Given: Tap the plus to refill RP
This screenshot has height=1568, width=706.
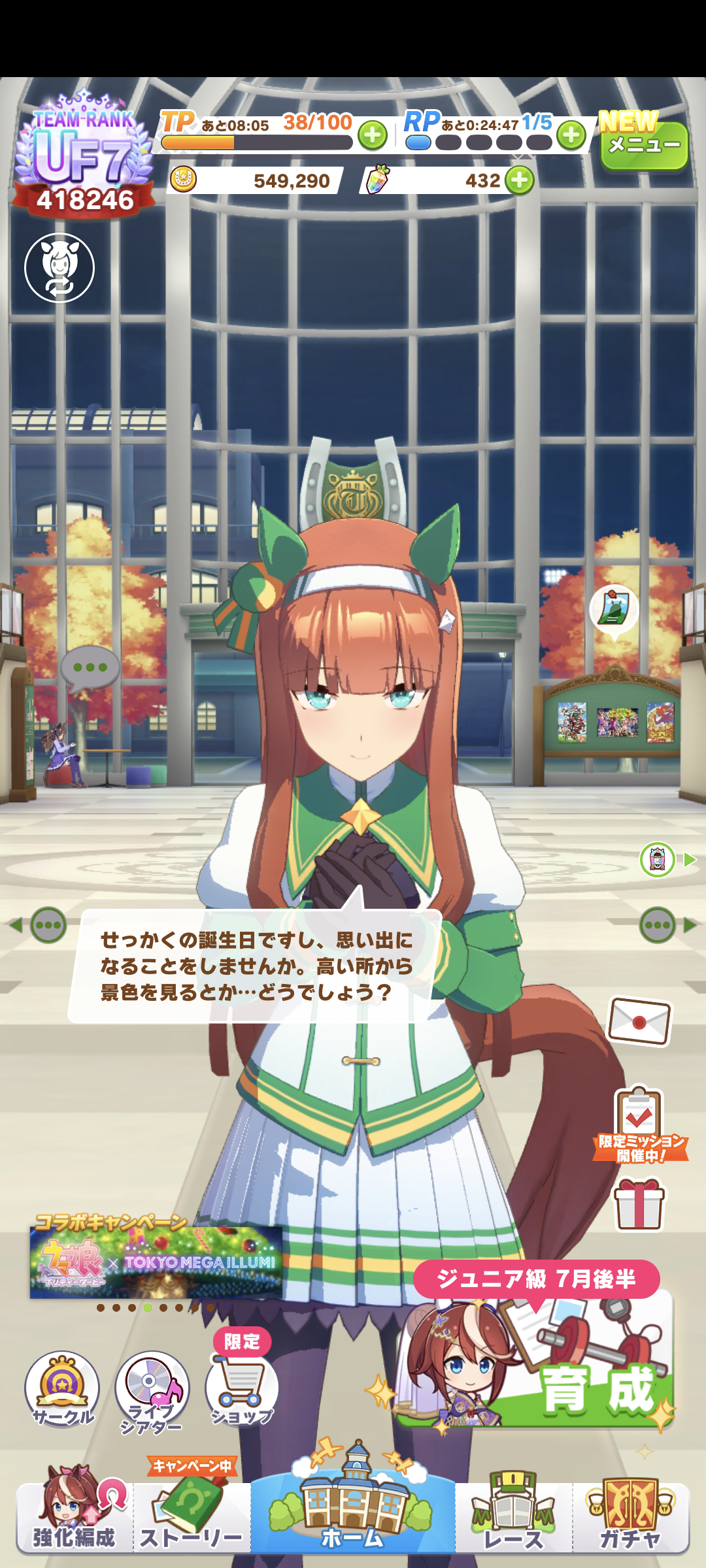Looking at the screenshot, I should pyautogui.click(x=571, y=135).
